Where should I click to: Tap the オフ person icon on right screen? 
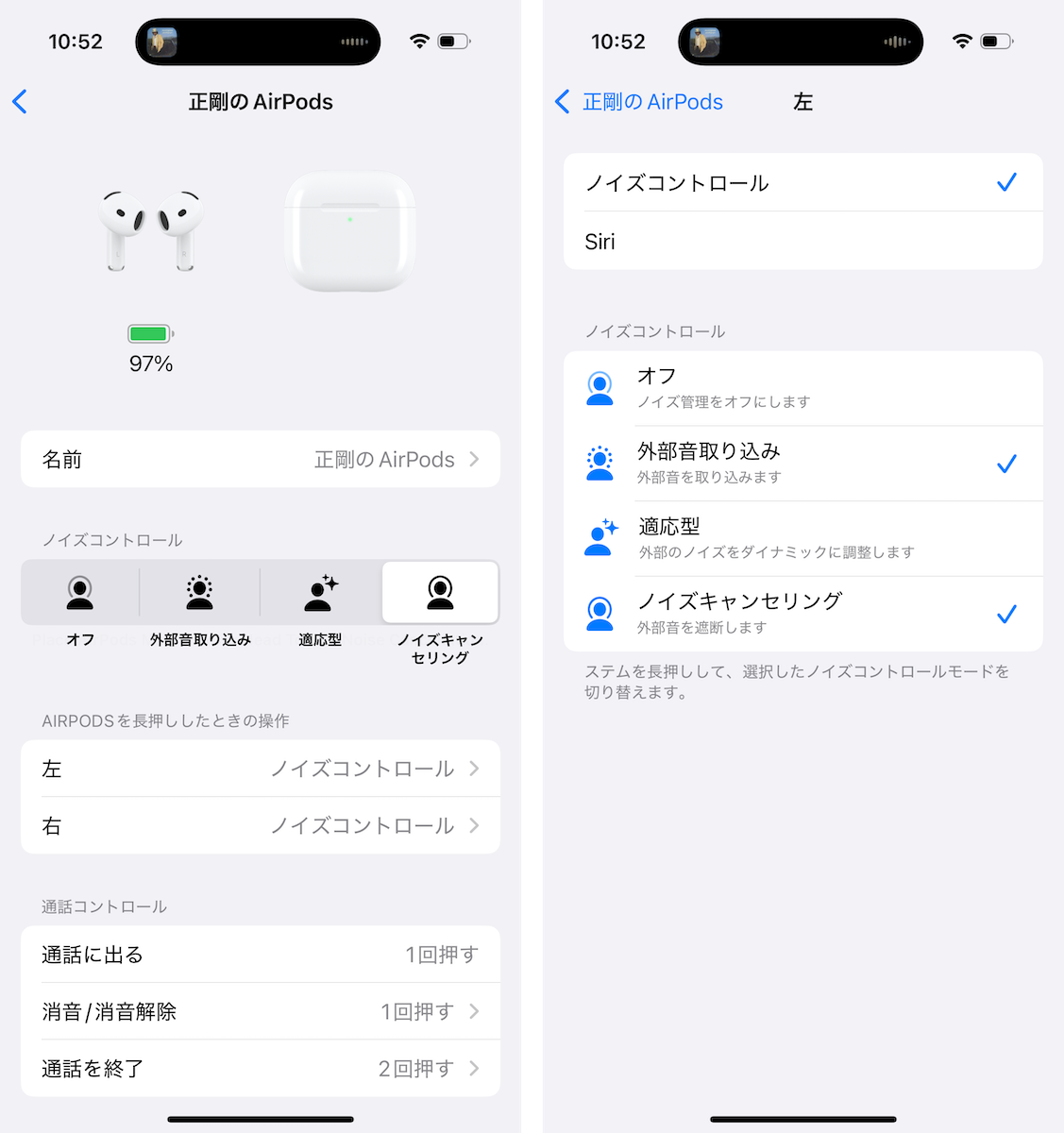tap(600, 387)
